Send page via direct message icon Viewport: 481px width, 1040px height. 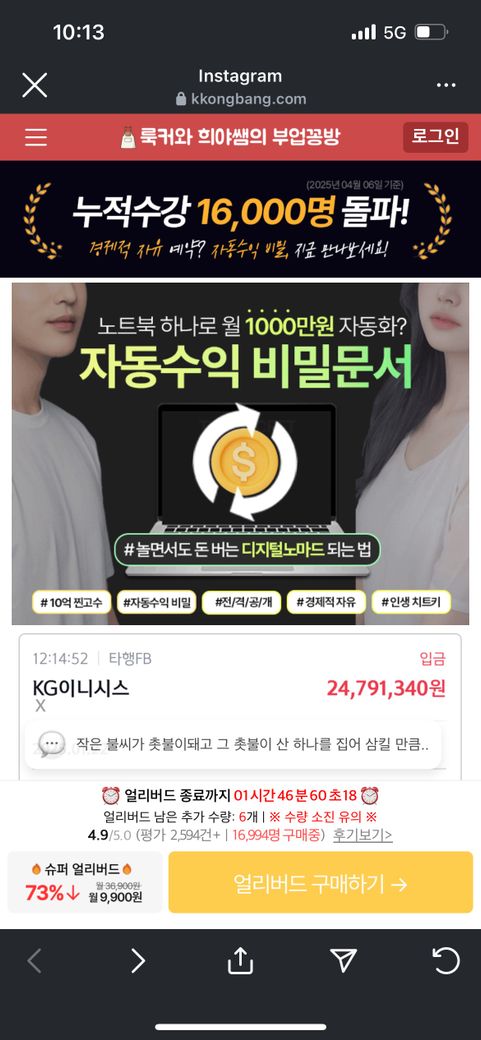tap(343, 960)
